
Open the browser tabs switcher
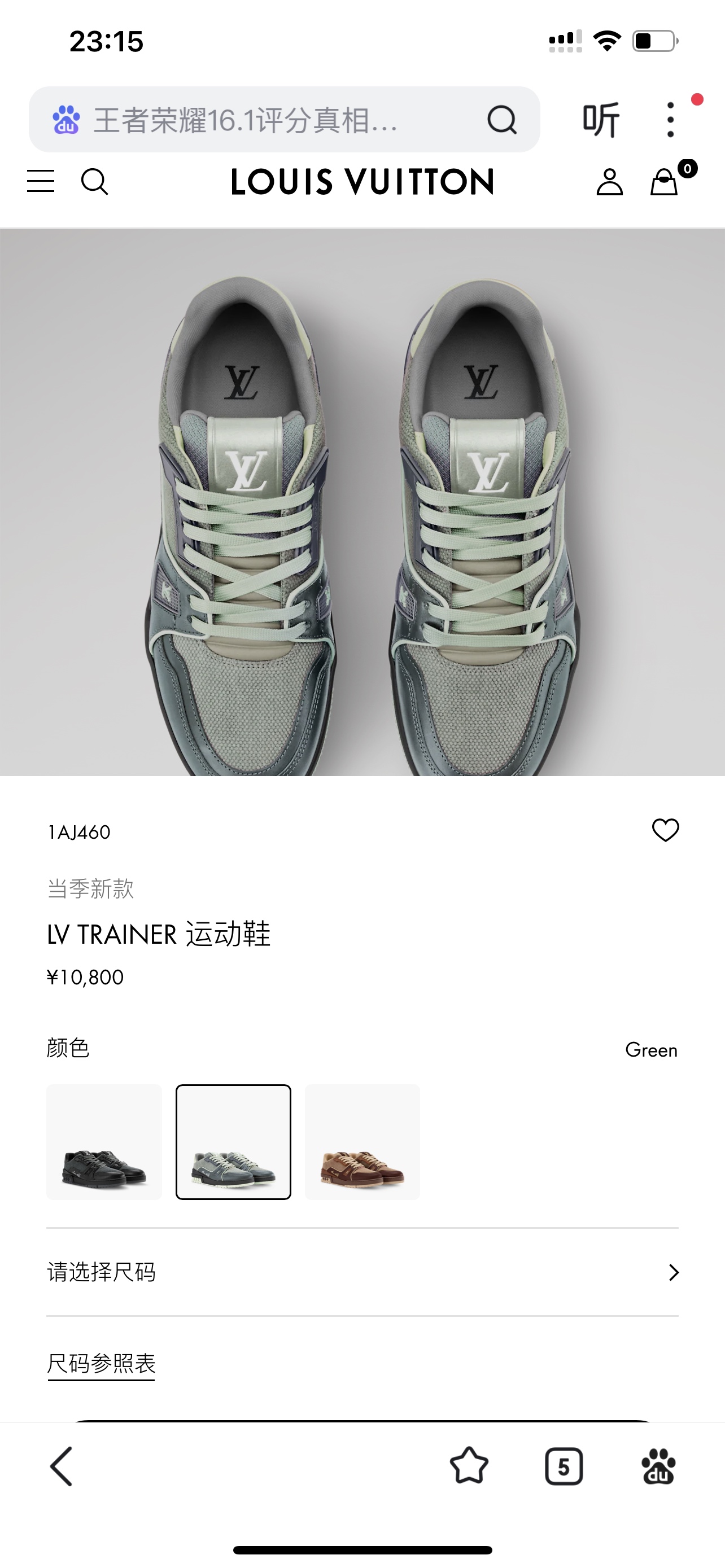pos(564,1466)
